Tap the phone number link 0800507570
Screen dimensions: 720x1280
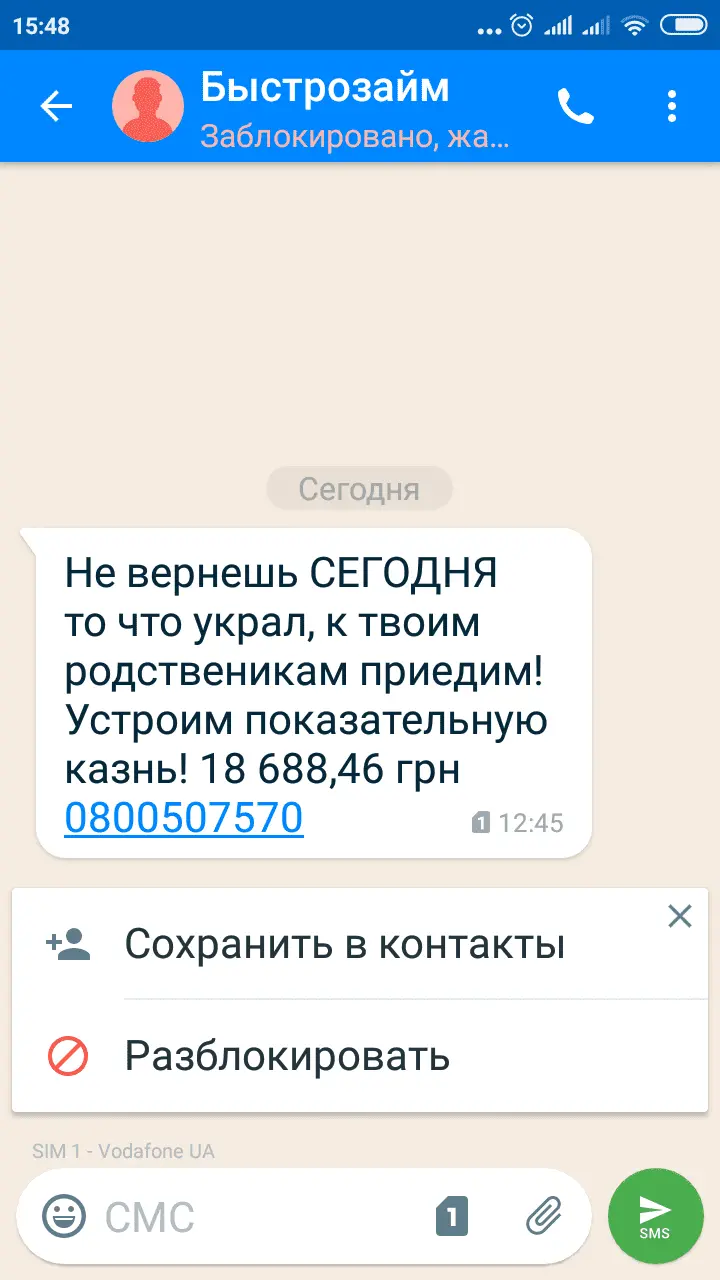click(x=184, y=818)
